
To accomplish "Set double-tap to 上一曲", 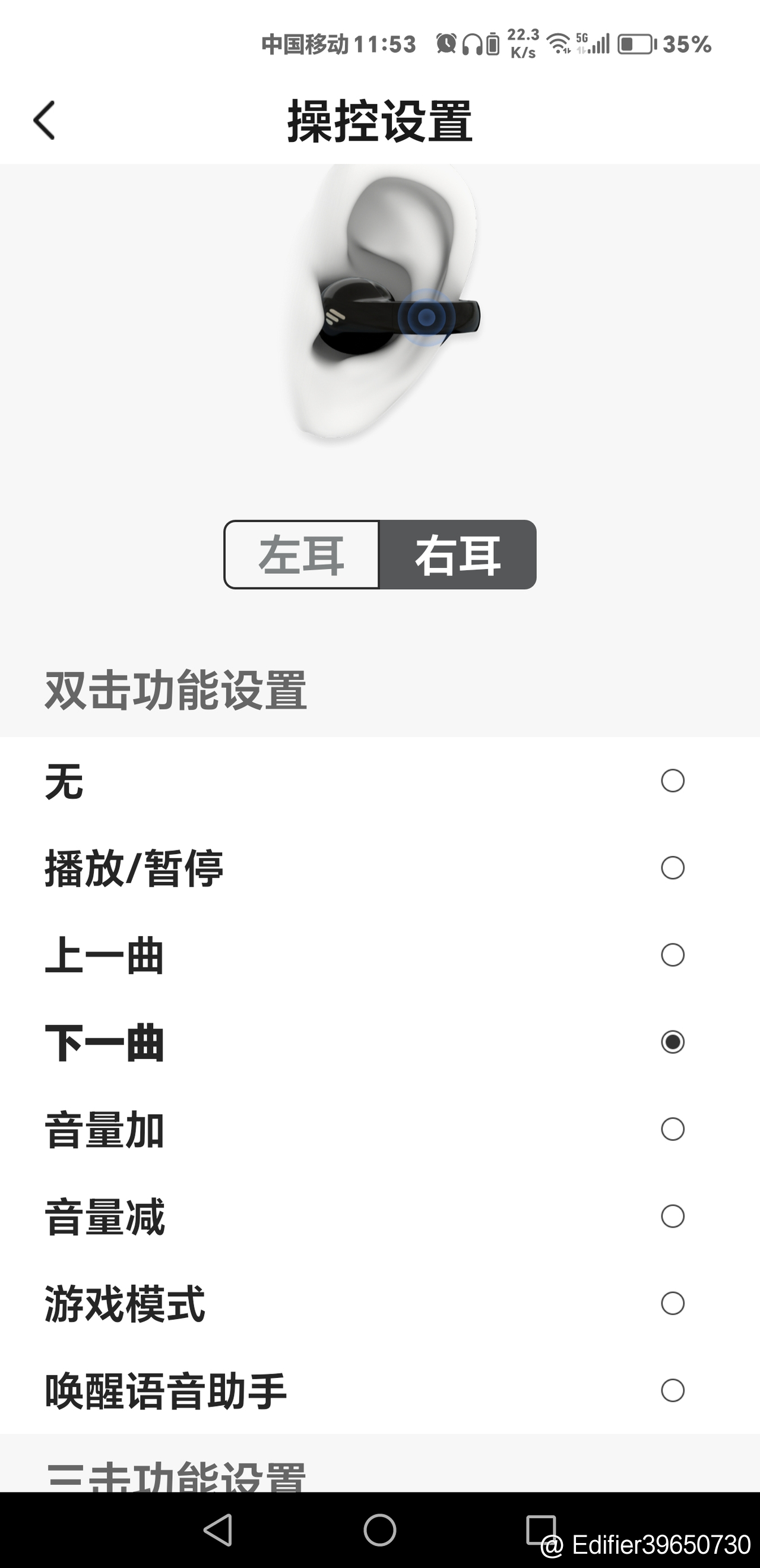I will point(672,955).
